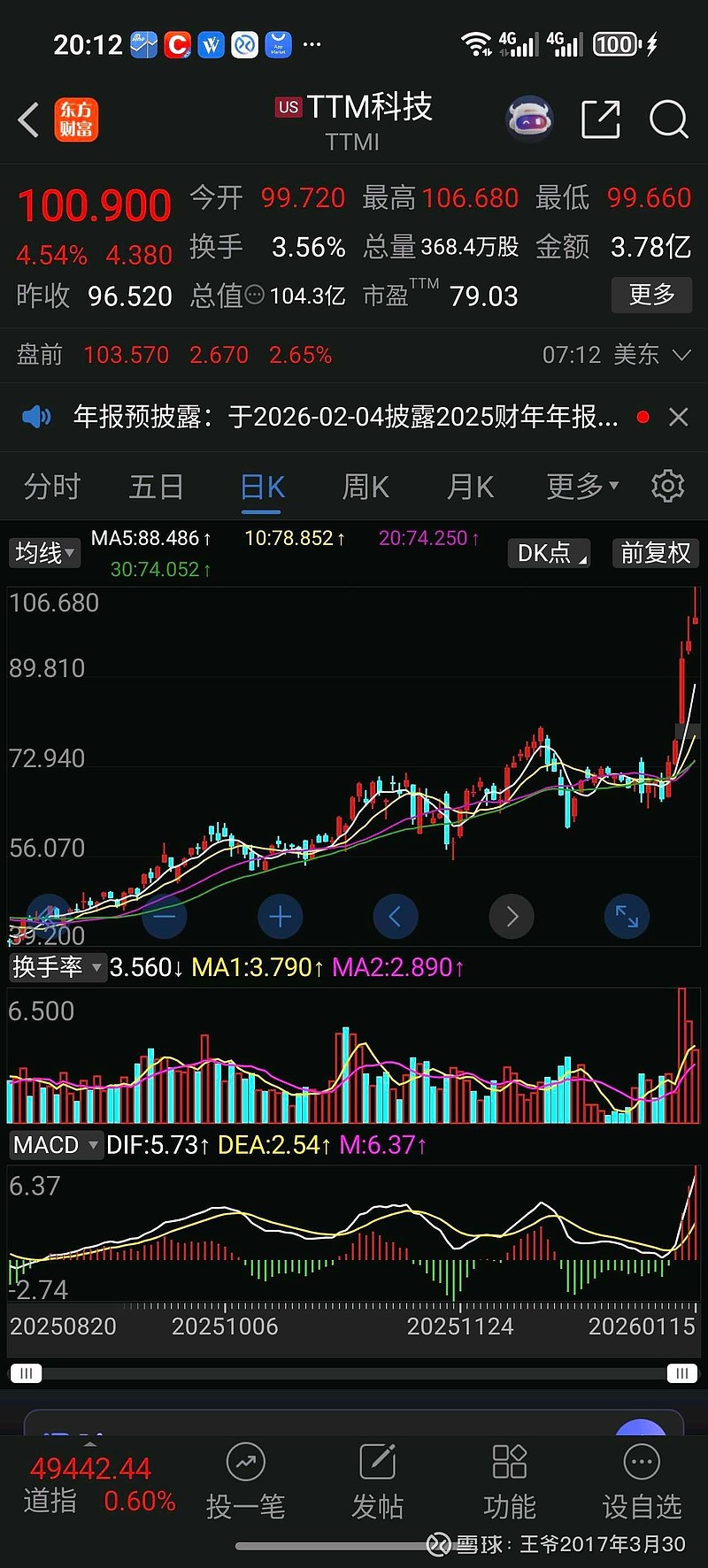Switch to the 分时 intraday tab
Screen dimensions: 708x1568
(50, 486)
